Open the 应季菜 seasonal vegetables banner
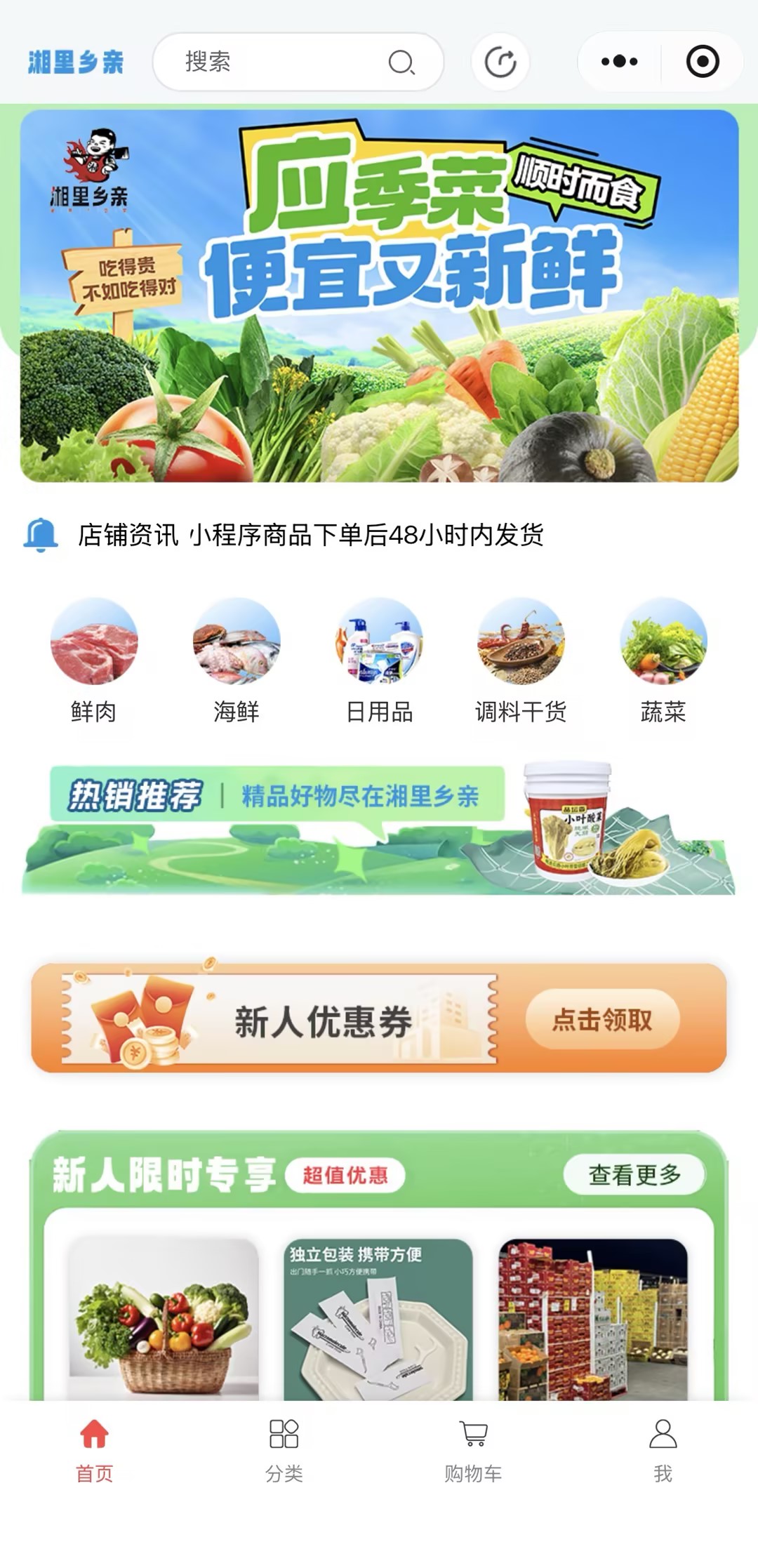This screenshot has height=1568, width=758. coord(379,295)
